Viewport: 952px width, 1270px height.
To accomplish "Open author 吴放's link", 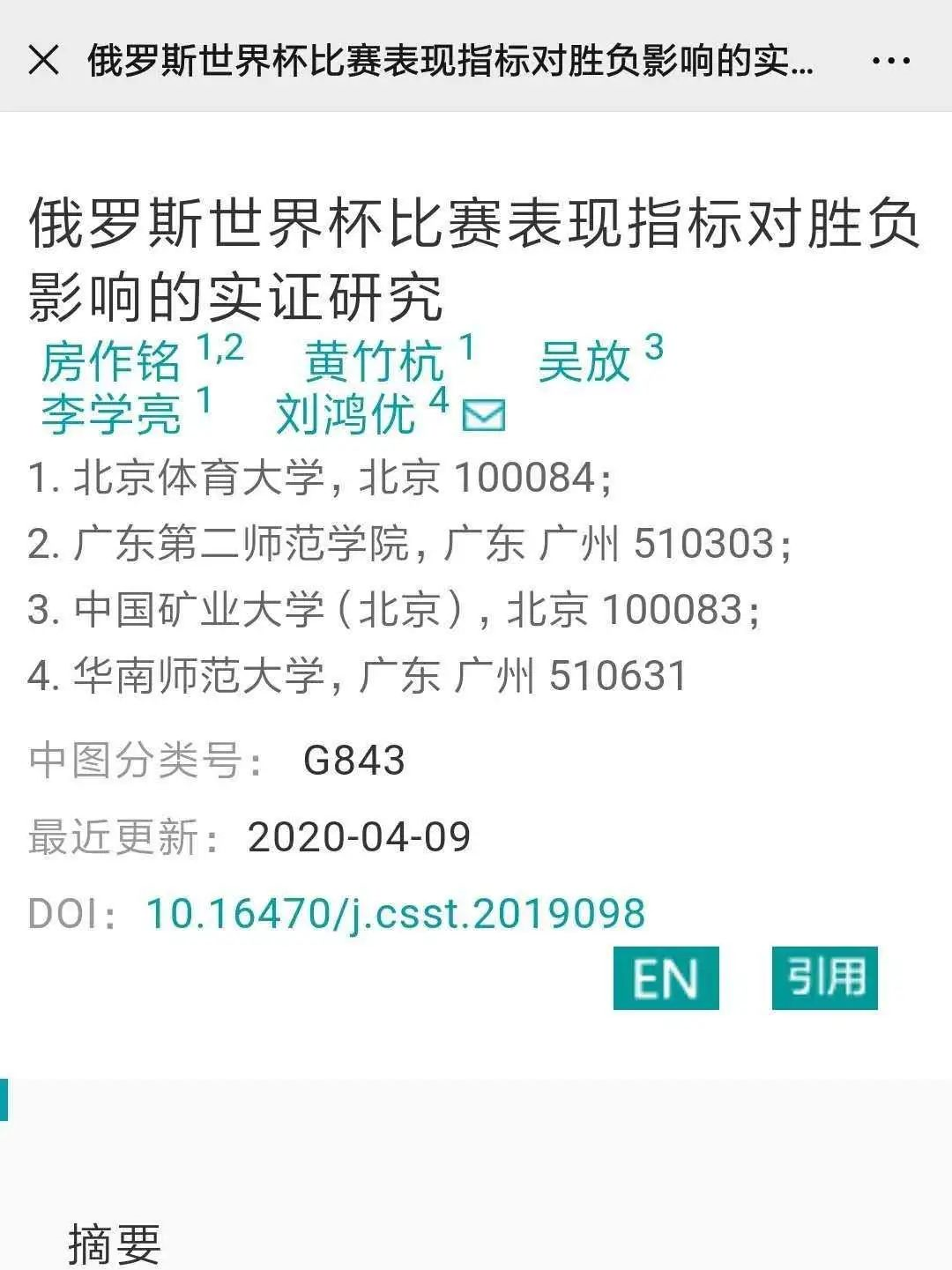I will [x=584, y=361].
